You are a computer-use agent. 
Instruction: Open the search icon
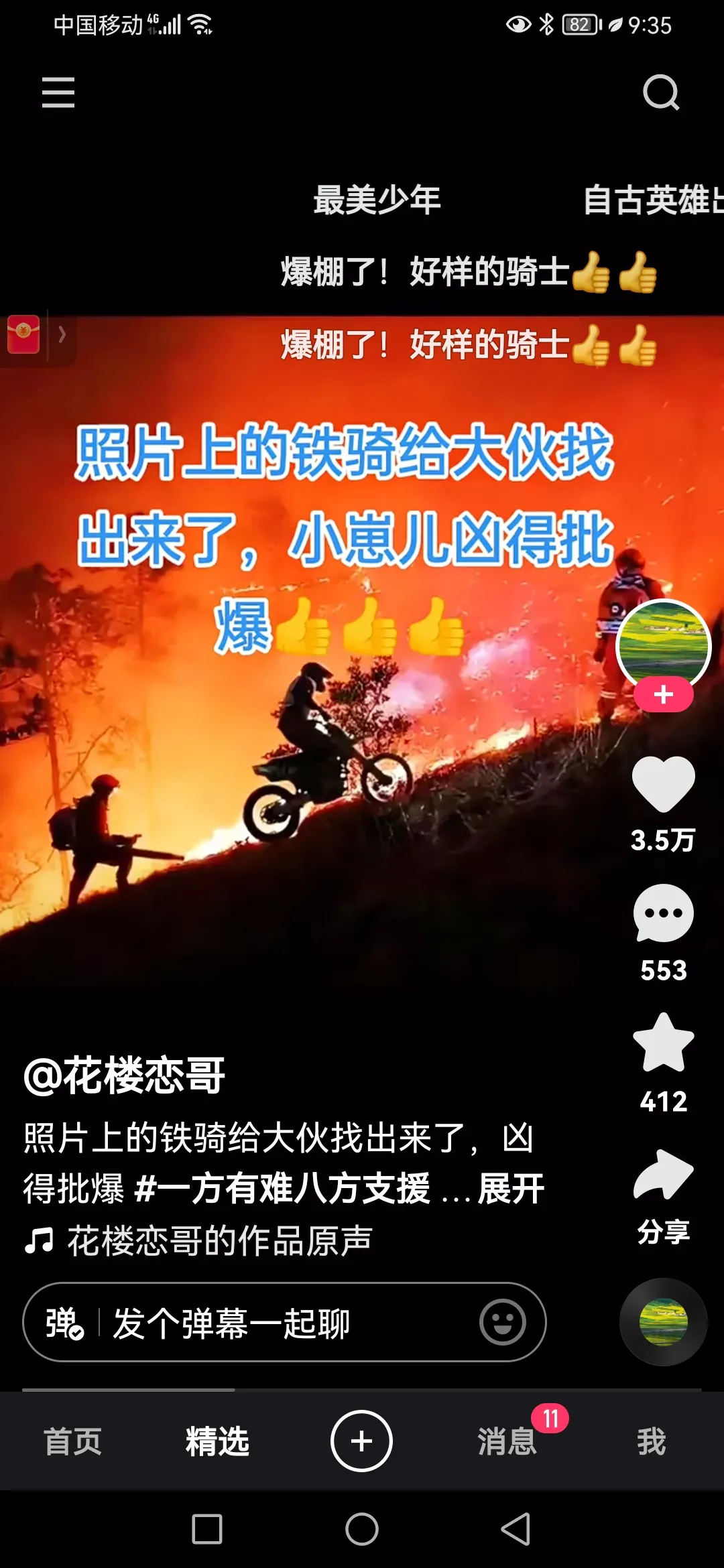pyautogui.click(x=660, y=92)
